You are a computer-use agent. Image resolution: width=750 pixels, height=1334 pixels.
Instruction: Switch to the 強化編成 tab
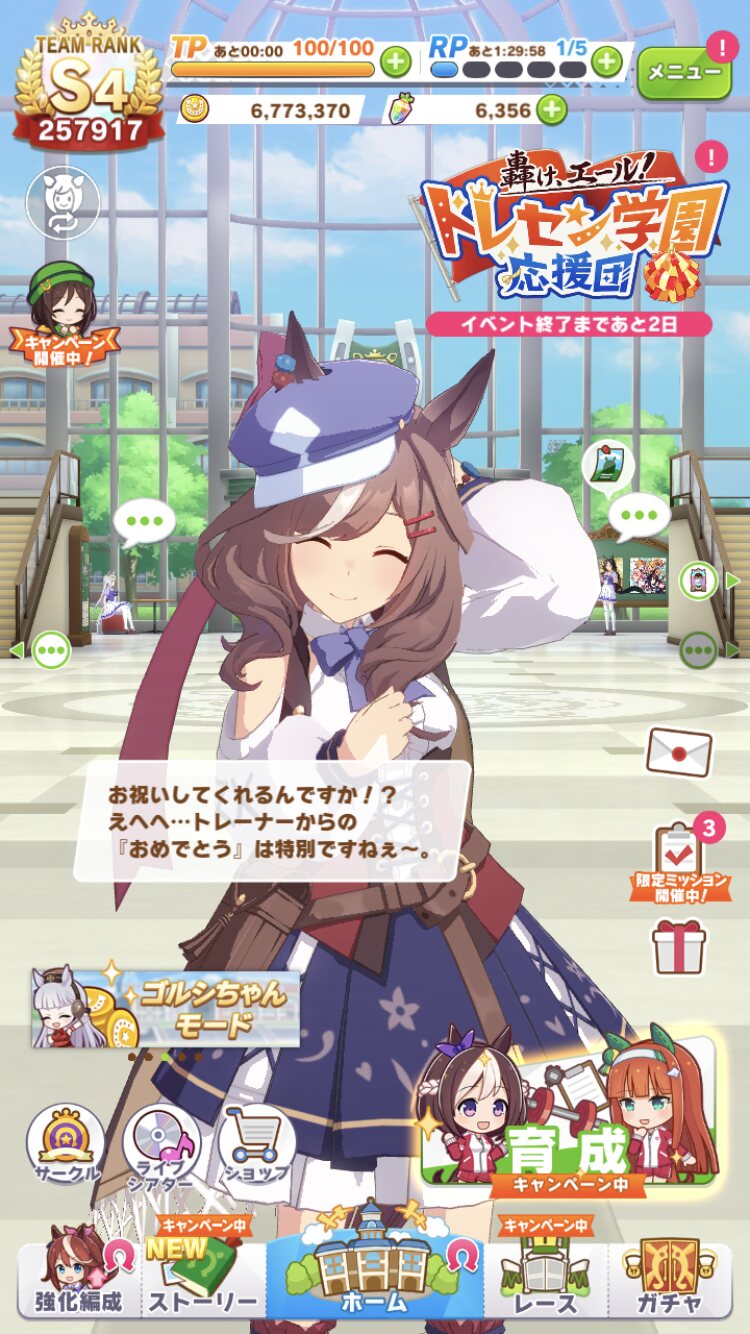click(x=80, y=1280)
